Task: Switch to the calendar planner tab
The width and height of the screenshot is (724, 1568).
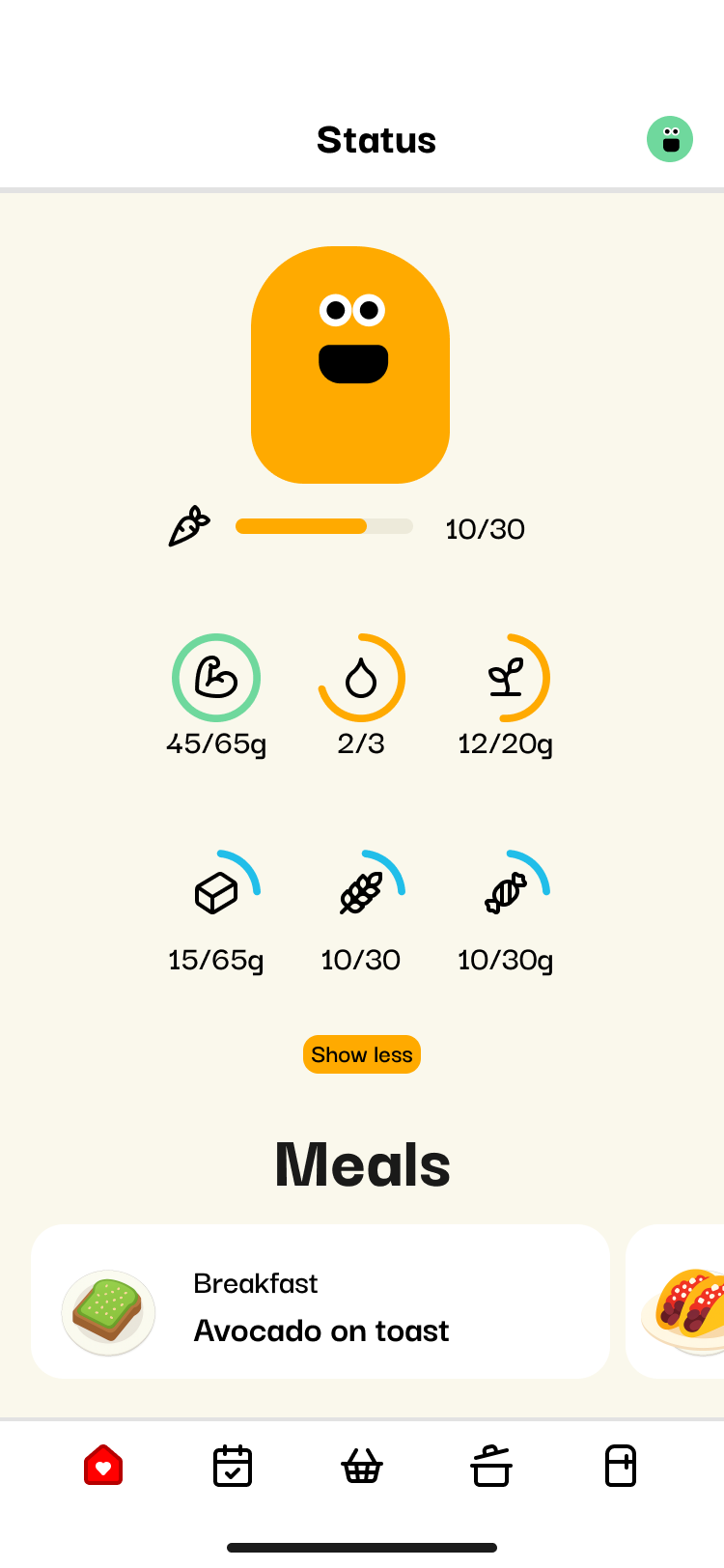Action: point(233,1466)
